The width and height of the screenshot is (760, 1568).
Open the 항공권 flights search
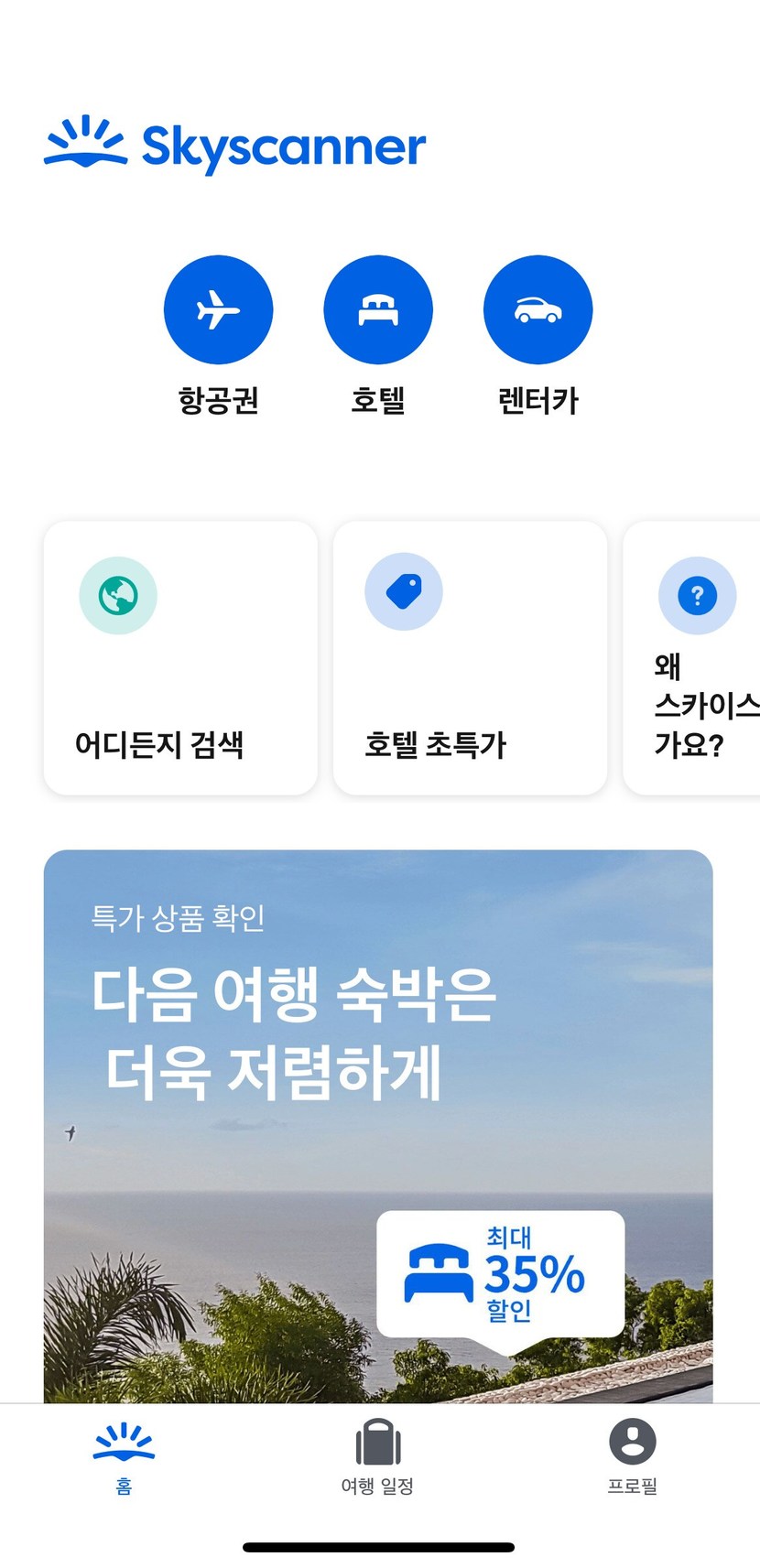(218, 310)
